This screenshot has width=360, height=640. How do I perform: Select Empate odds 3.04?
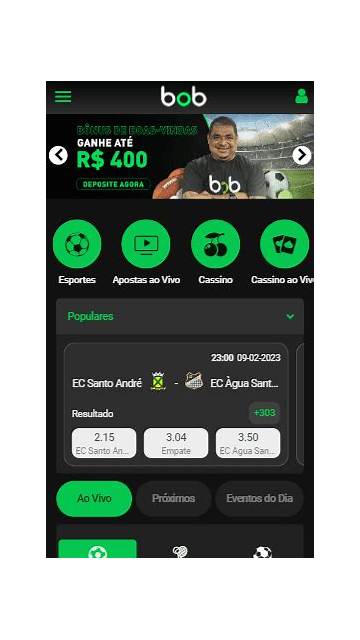coord(176,443)
